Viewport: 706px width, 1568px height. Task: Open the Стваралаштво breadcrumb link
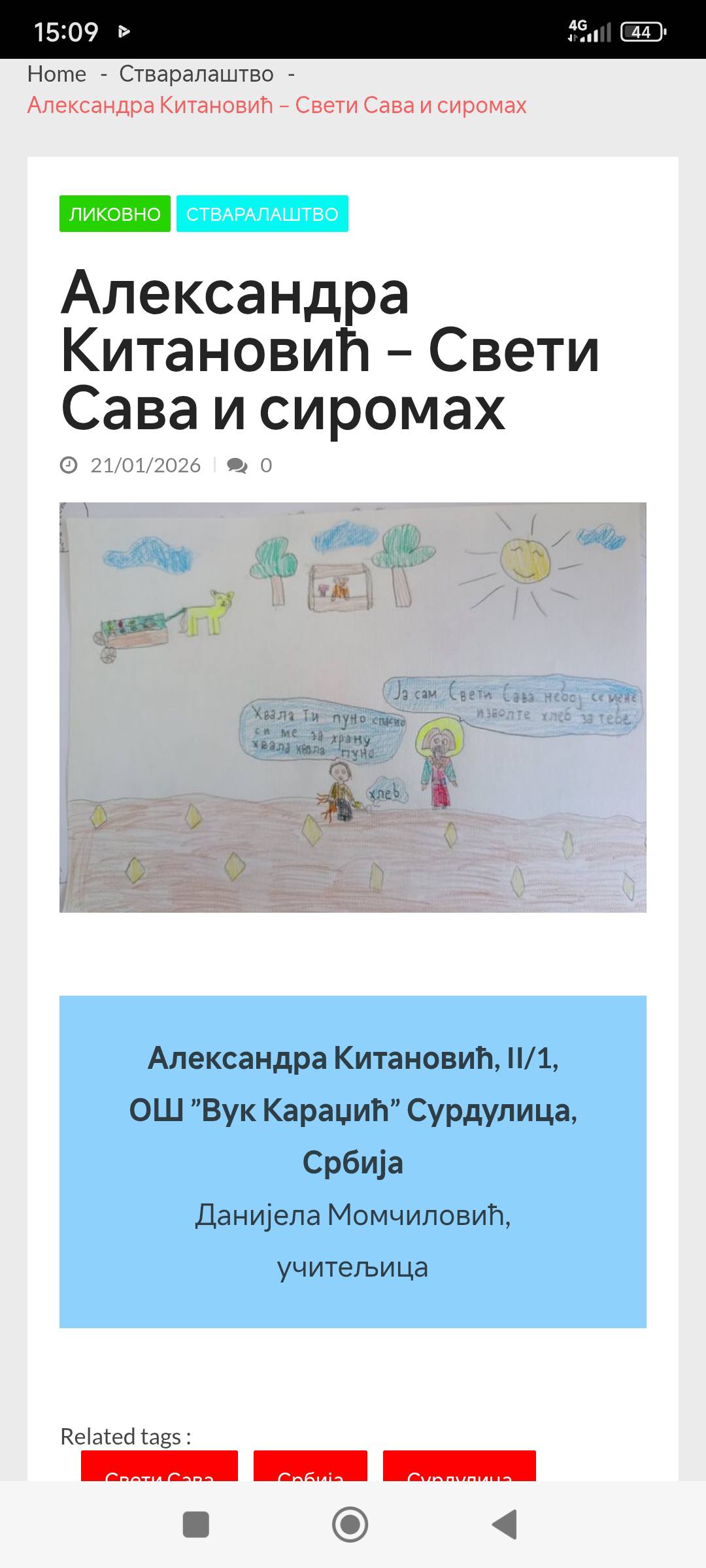[x=196, y=74]
